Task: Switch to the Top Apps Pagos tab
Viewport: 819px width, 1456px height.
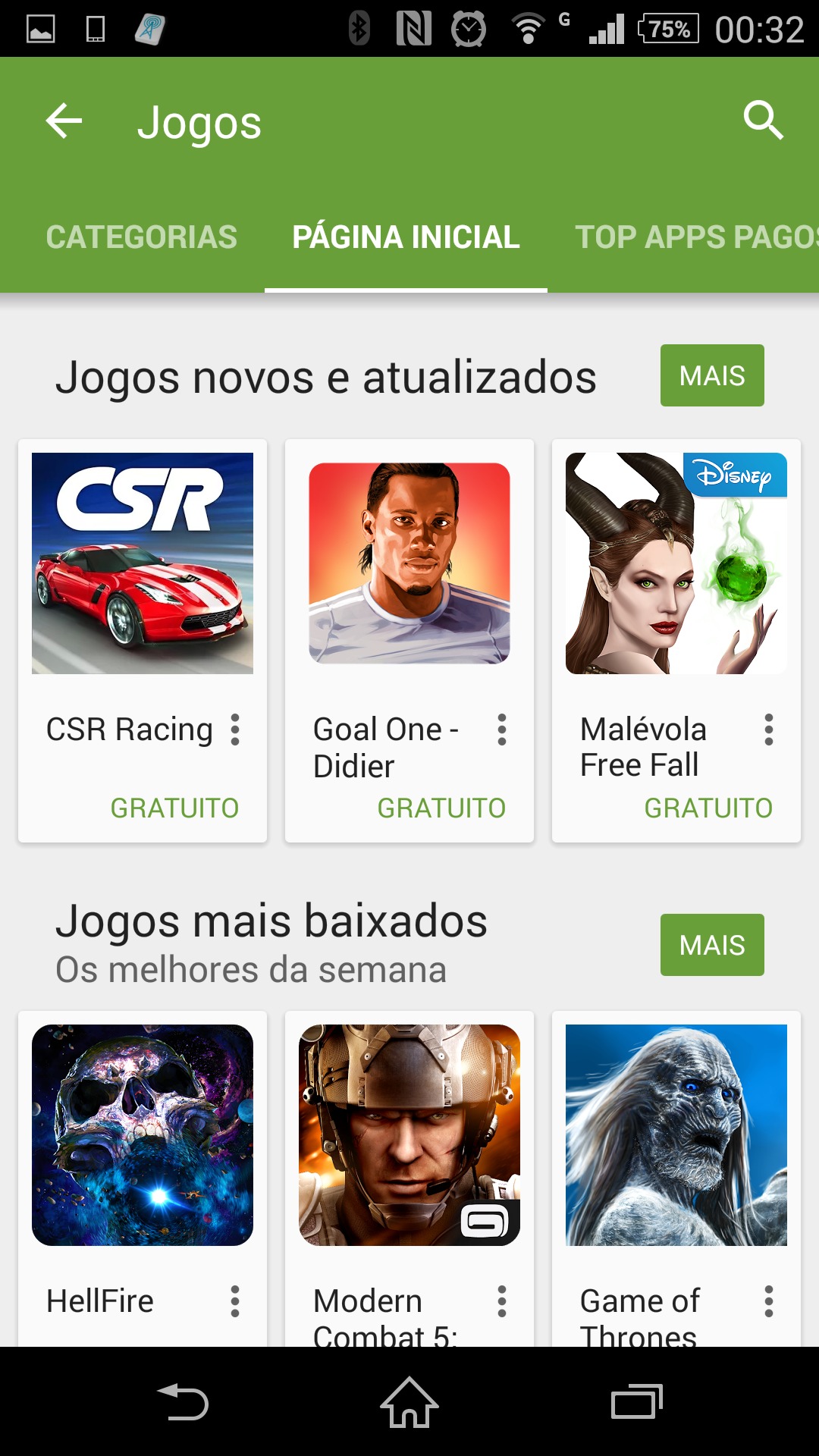Action: click(x=694, y=237)
